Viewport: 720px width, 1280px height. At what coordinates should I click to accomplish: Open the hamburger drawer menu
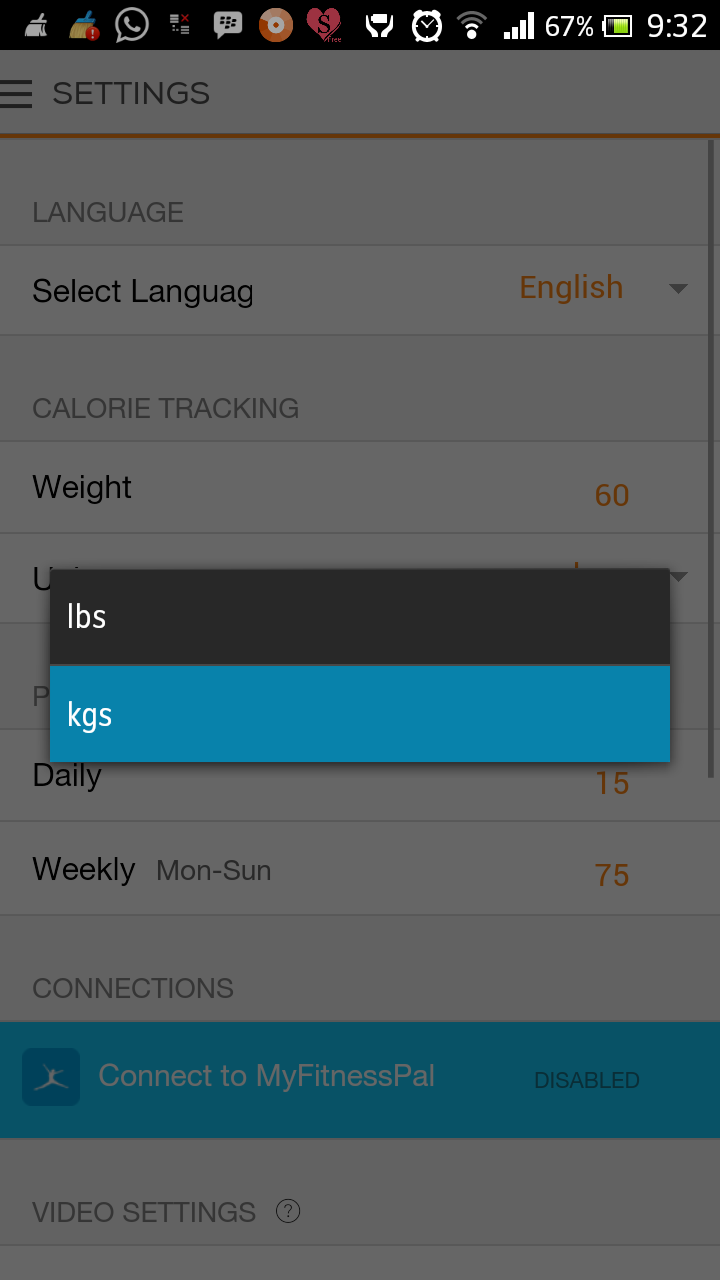click(17, 94)
